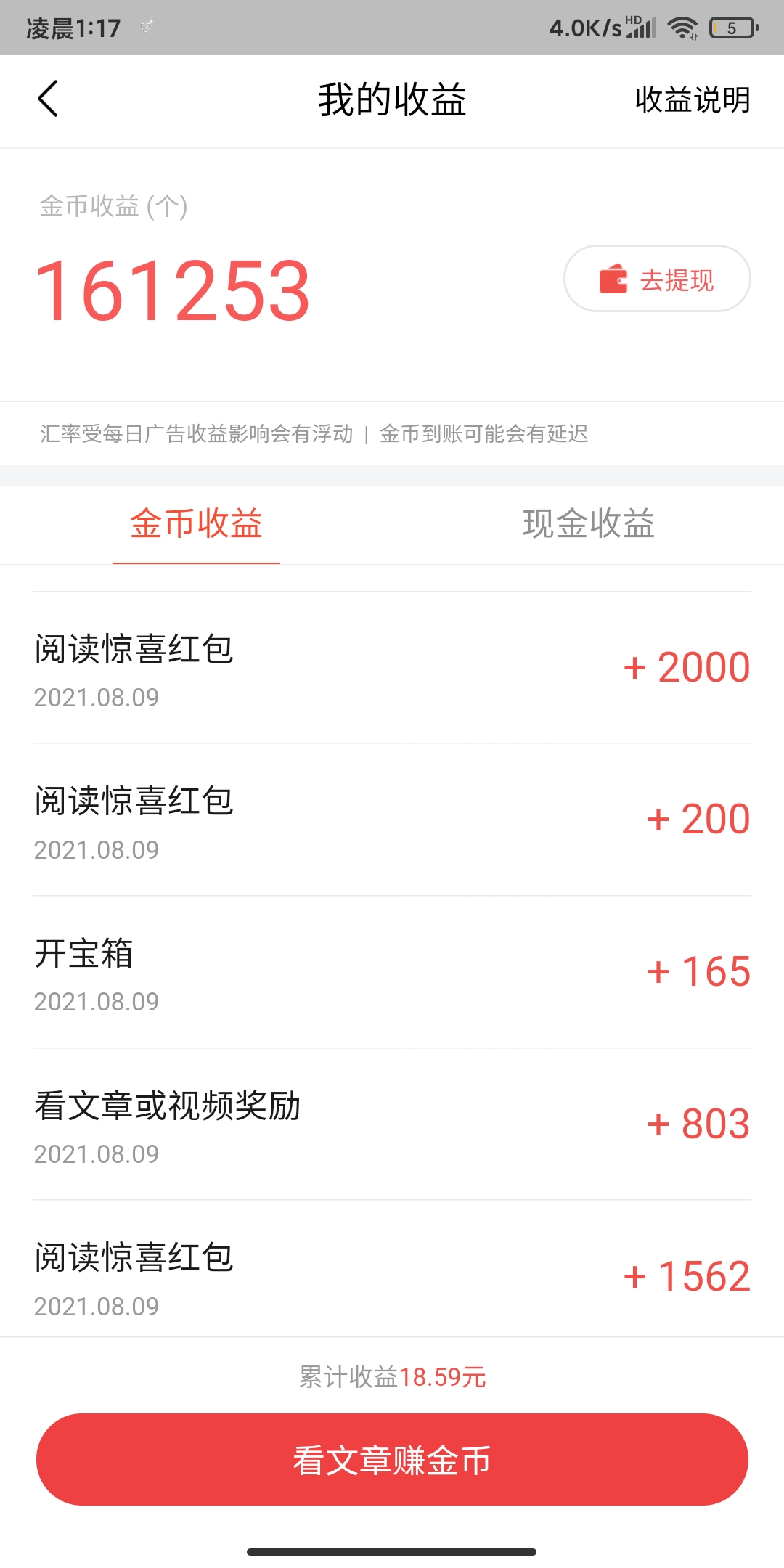This screenshot has height=1568, width=784.
Task: Tap the 去提现 withdrawal button
Action: 657,278
